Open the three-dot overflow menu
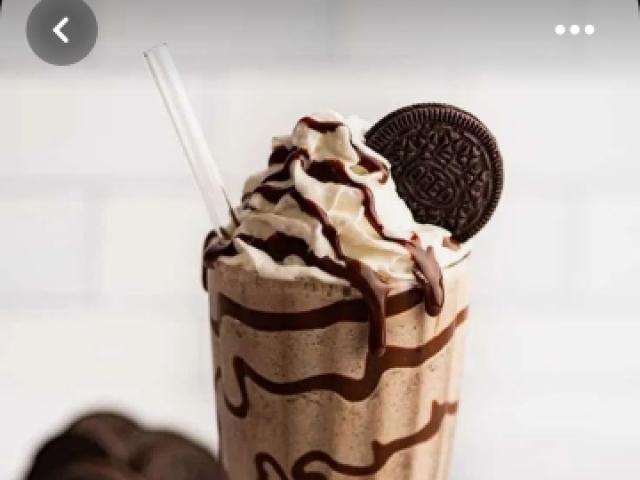Viewport: 640px width, 480px height. coord(575,30)
